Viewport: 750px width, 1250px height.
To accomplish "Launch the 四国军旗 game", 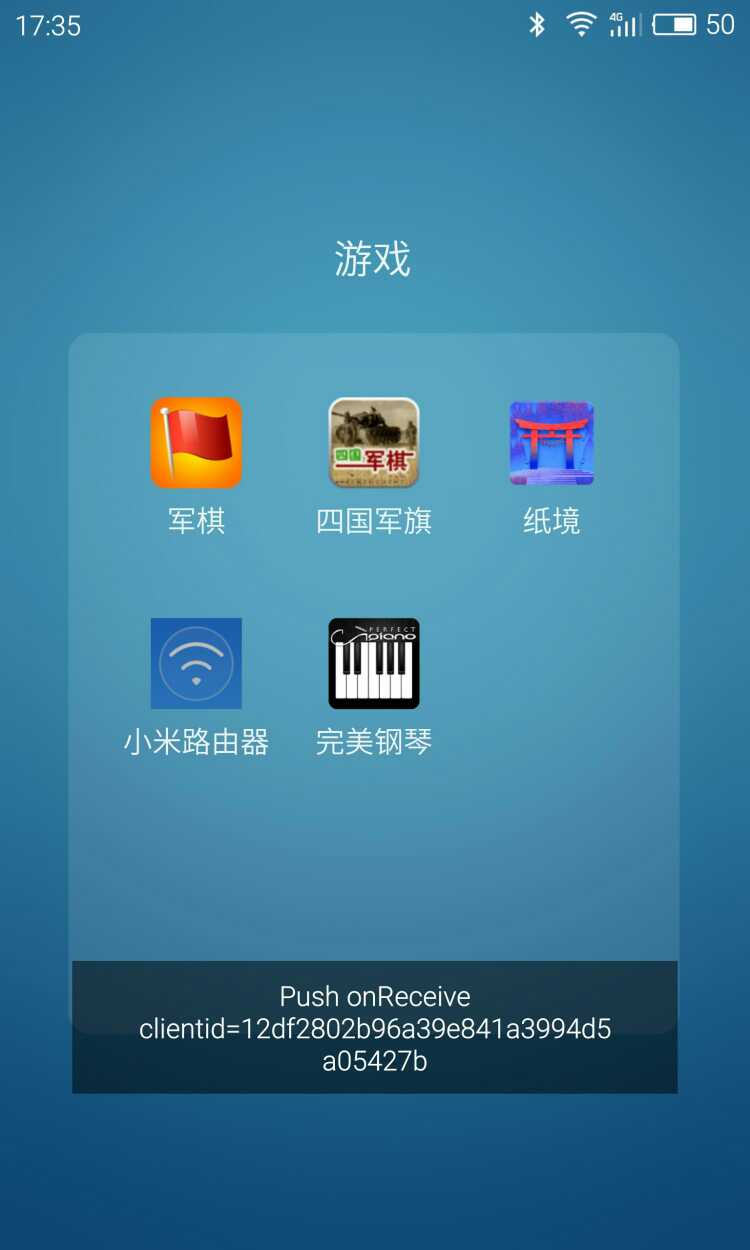I will coord(374,441).
